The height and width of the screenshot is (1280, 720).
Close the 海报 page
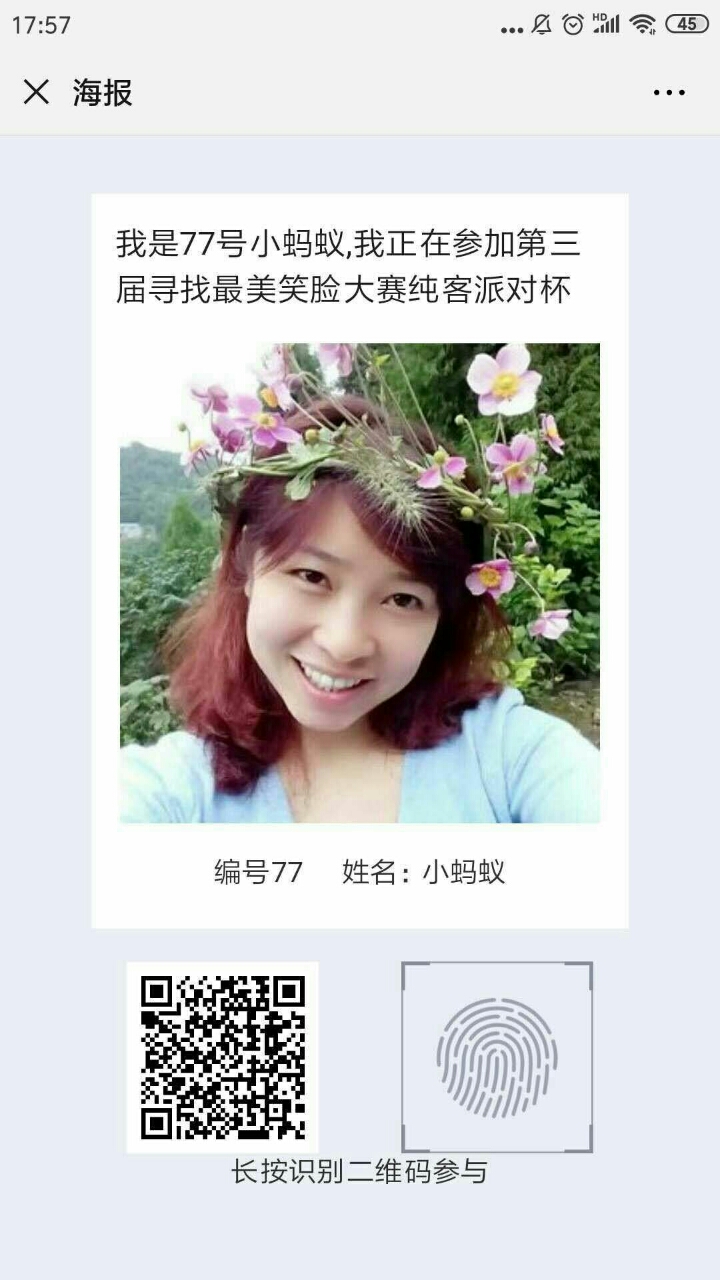(36, 93)
